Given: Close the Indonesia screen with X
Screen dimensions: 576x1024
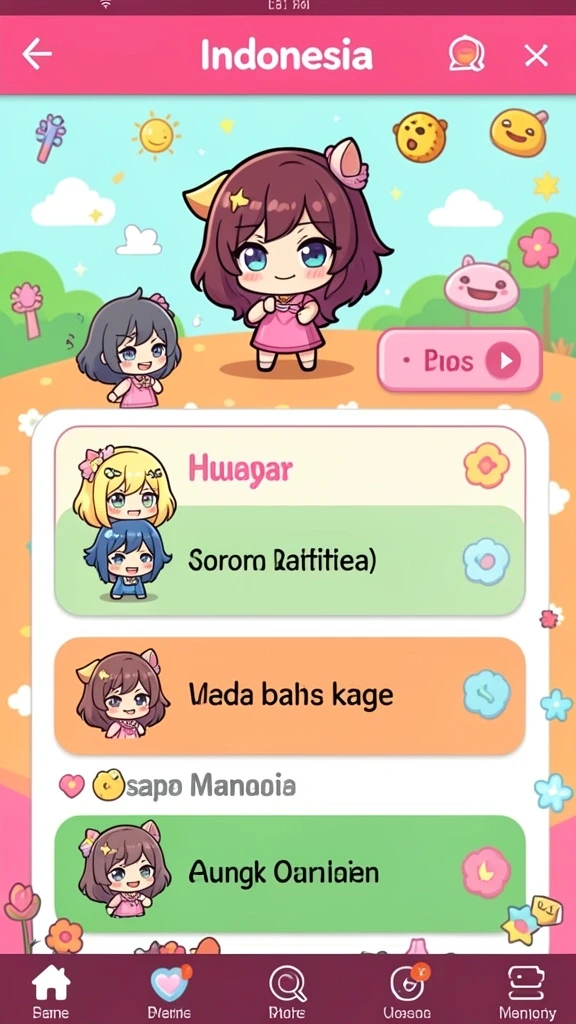Looking at the screenshot, I should pos(536,56).
